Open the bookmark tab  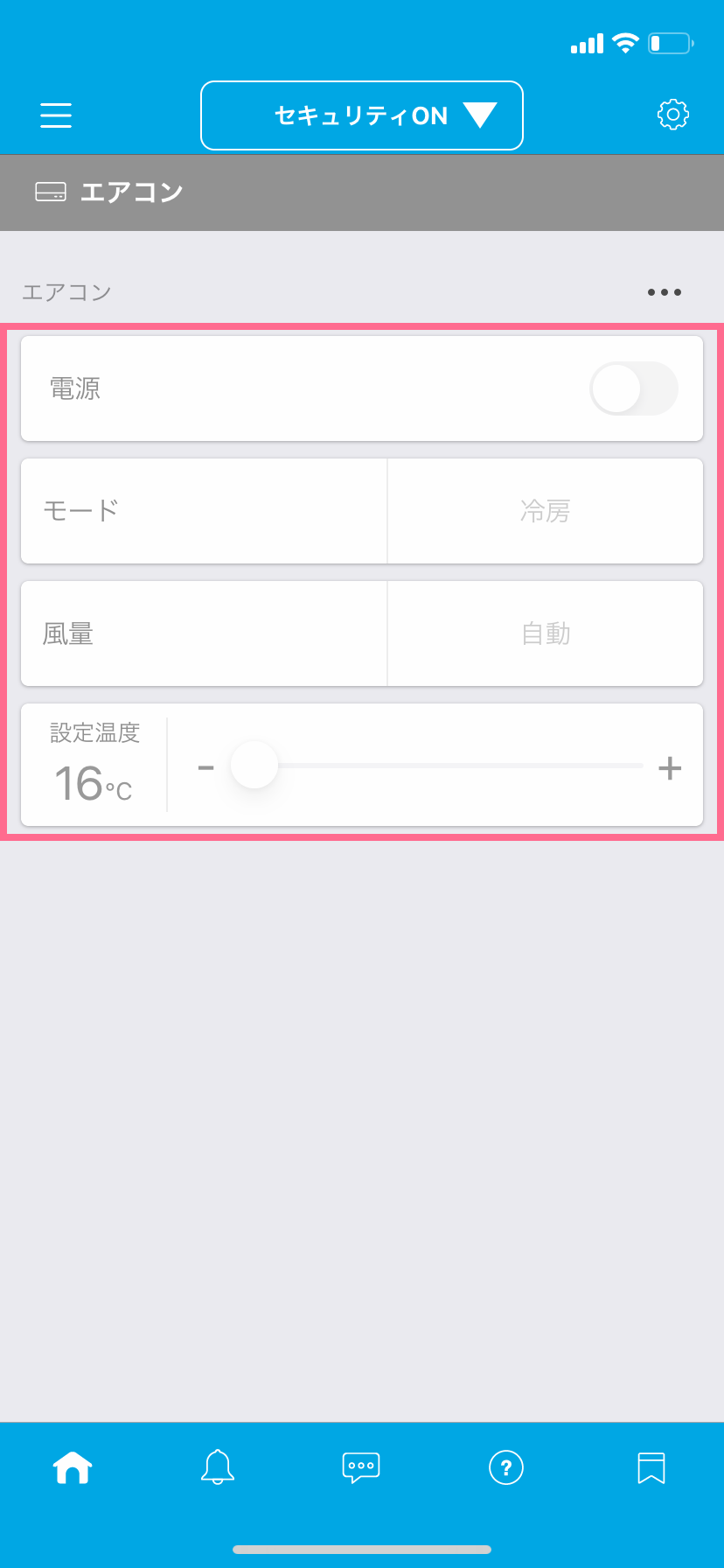click(x=651, y=1468)
